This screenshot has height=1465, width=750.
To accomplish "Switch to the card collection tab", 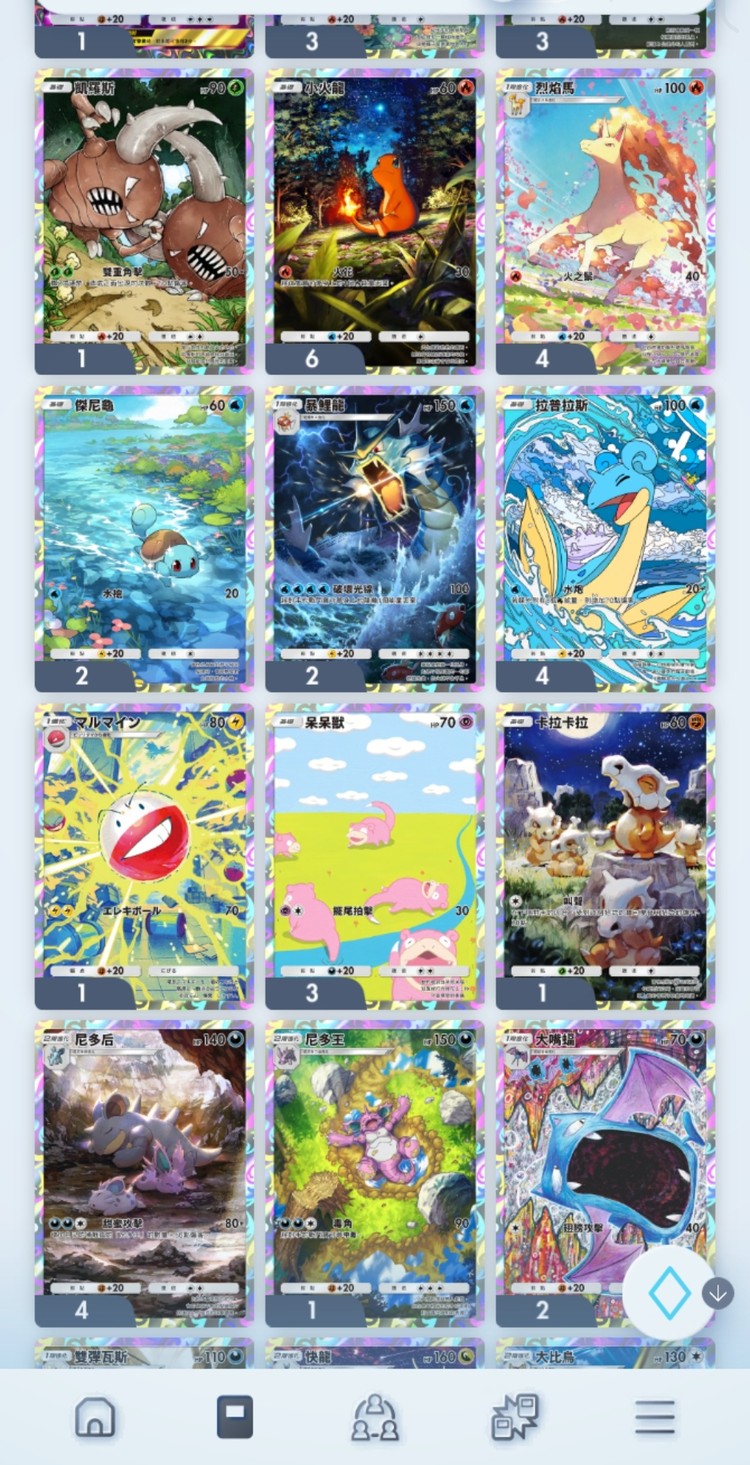I will point(235,1416).
